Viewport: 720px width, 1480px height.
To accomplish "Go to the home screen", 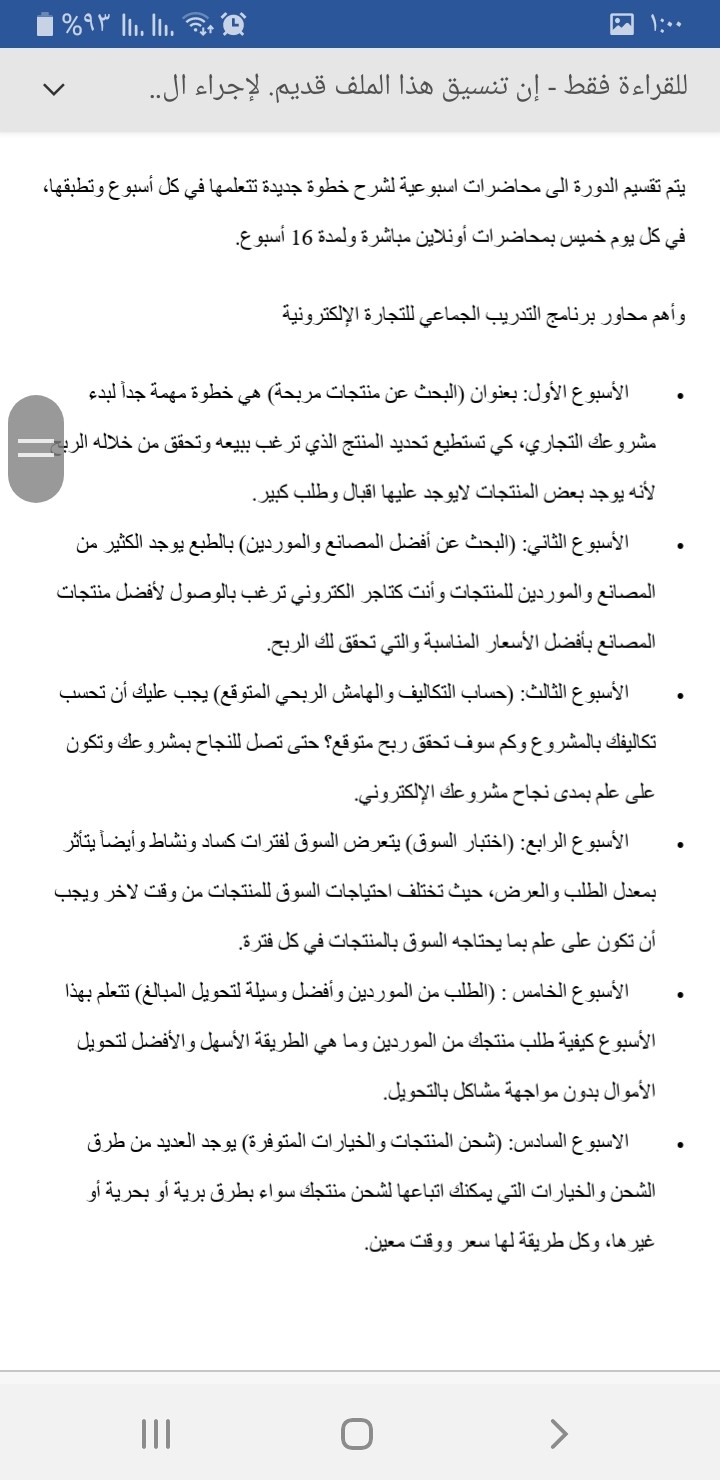I will (357, 1434).
